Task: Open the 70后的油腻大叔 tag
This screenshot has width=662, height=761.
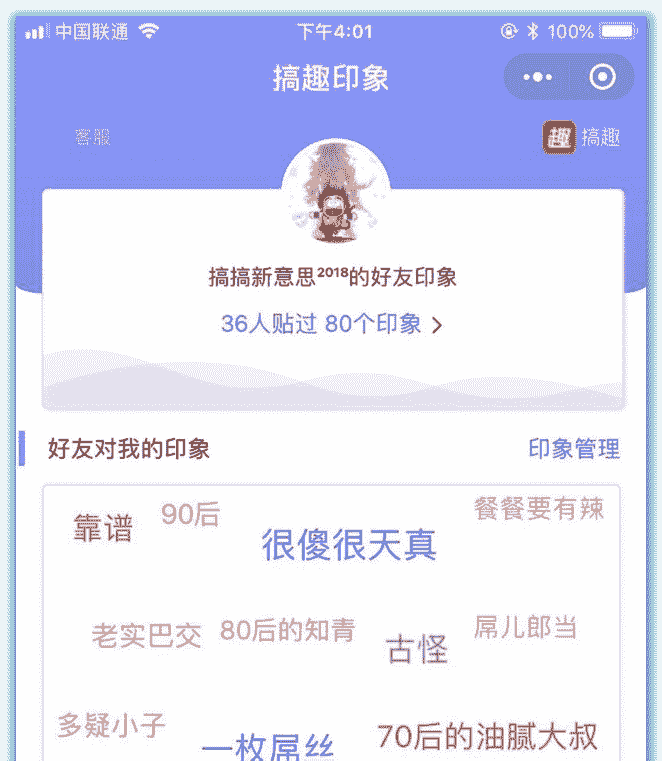Action: click(487, 737)
